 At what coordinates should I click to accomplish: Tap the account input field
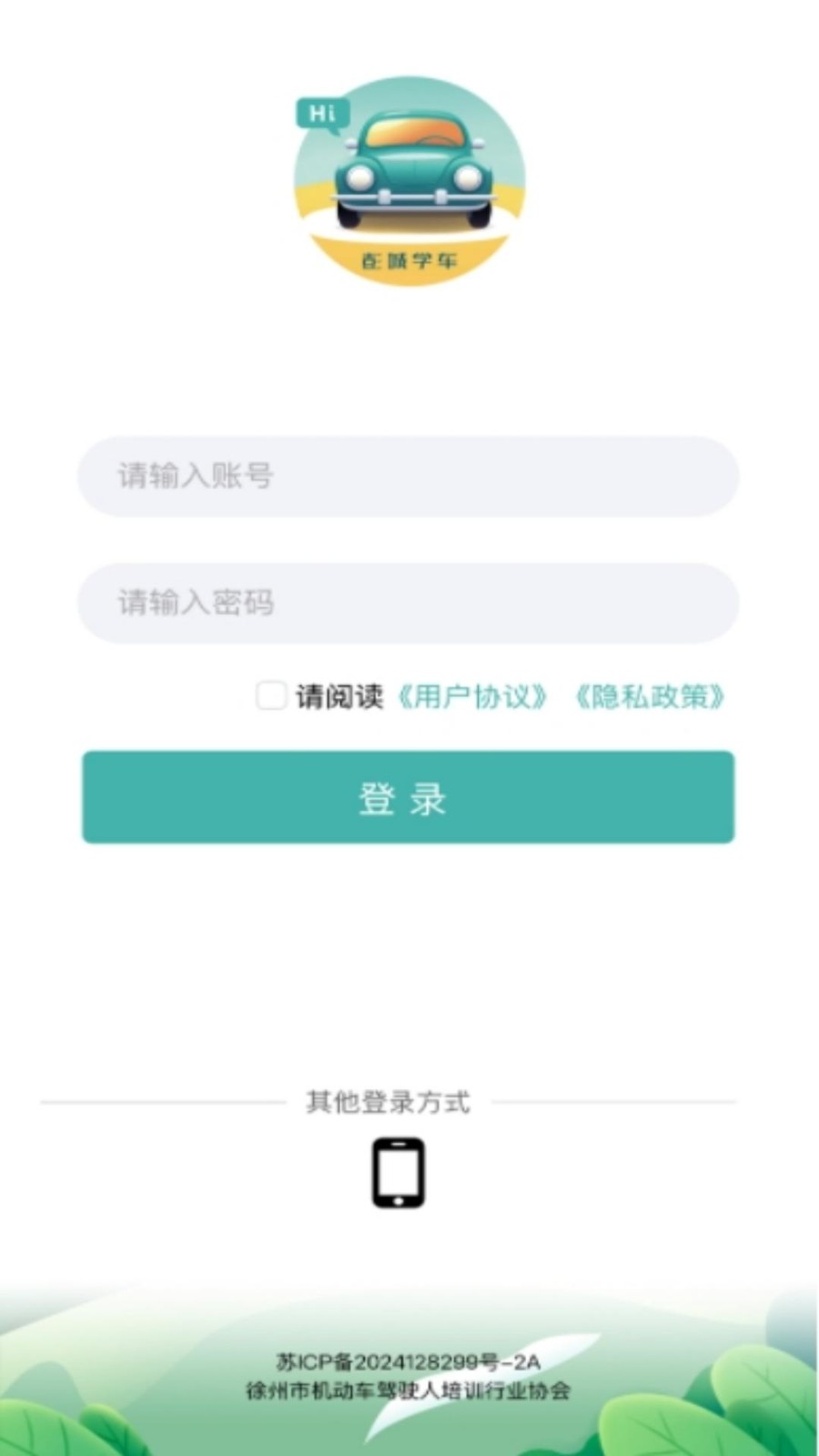click(x=408, y=476)
